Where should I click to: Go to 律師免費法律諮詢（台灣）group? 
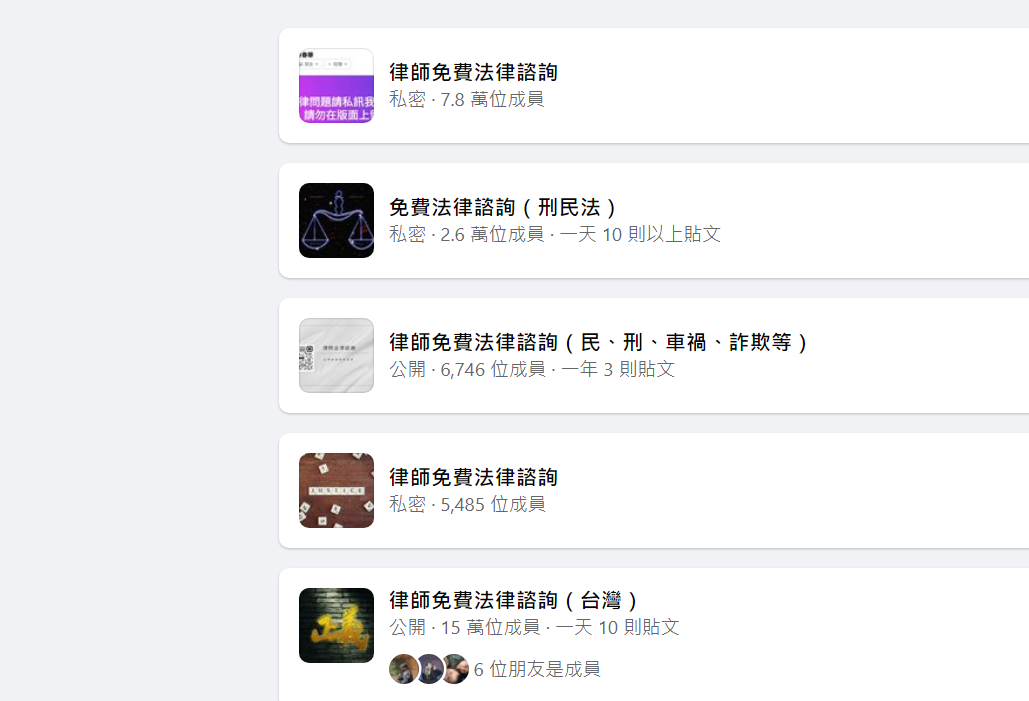click(x=513, y=600)
